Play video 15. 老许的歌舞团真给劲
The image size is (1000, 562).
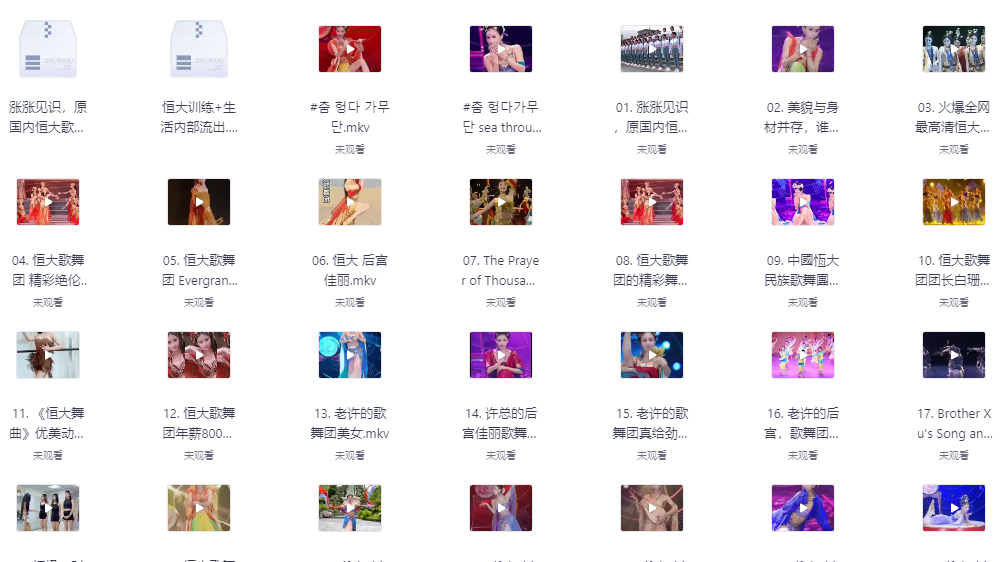652,355
